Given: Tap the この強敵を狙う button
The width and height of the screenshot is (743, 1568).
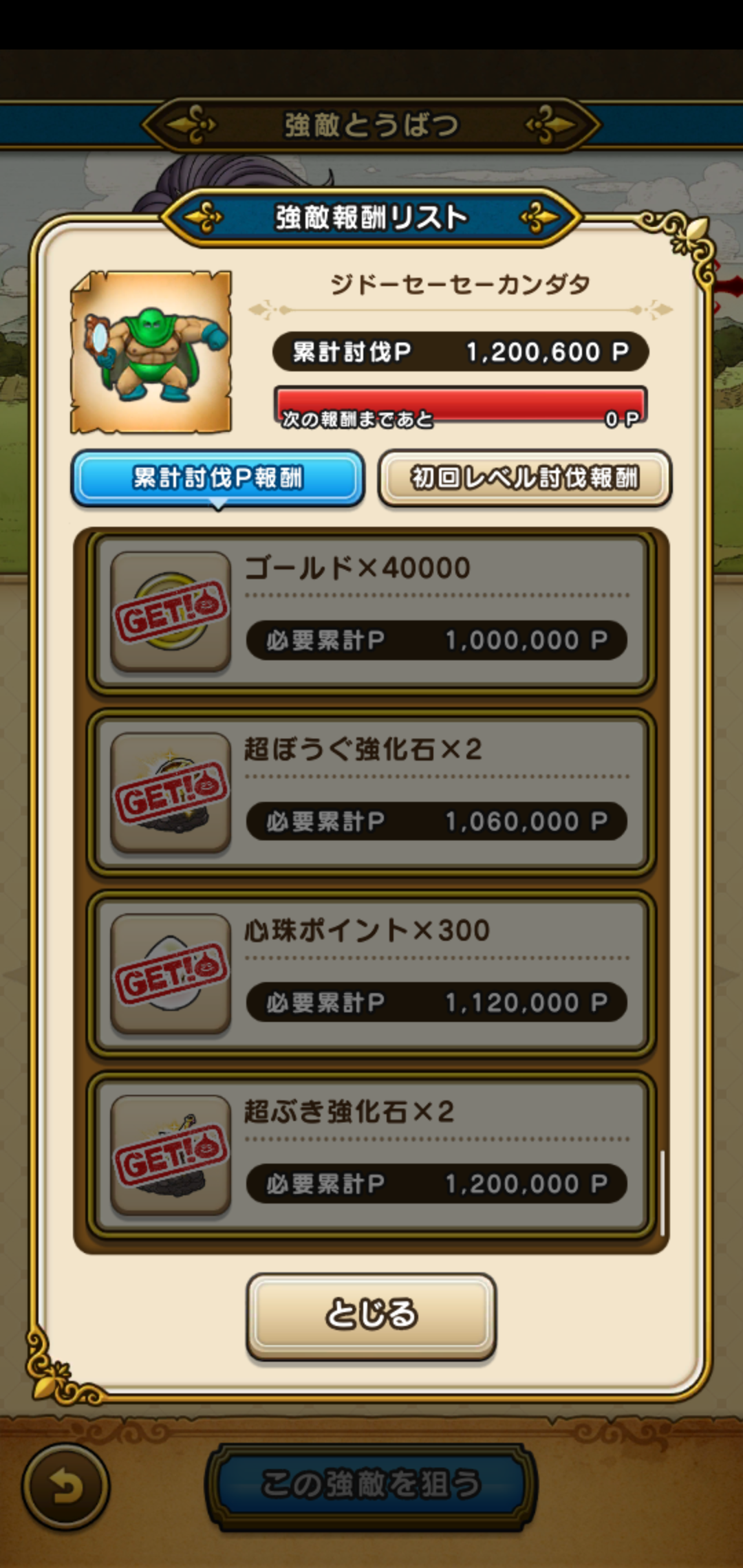Looking at the screenshot, I should coord(371,1484).
